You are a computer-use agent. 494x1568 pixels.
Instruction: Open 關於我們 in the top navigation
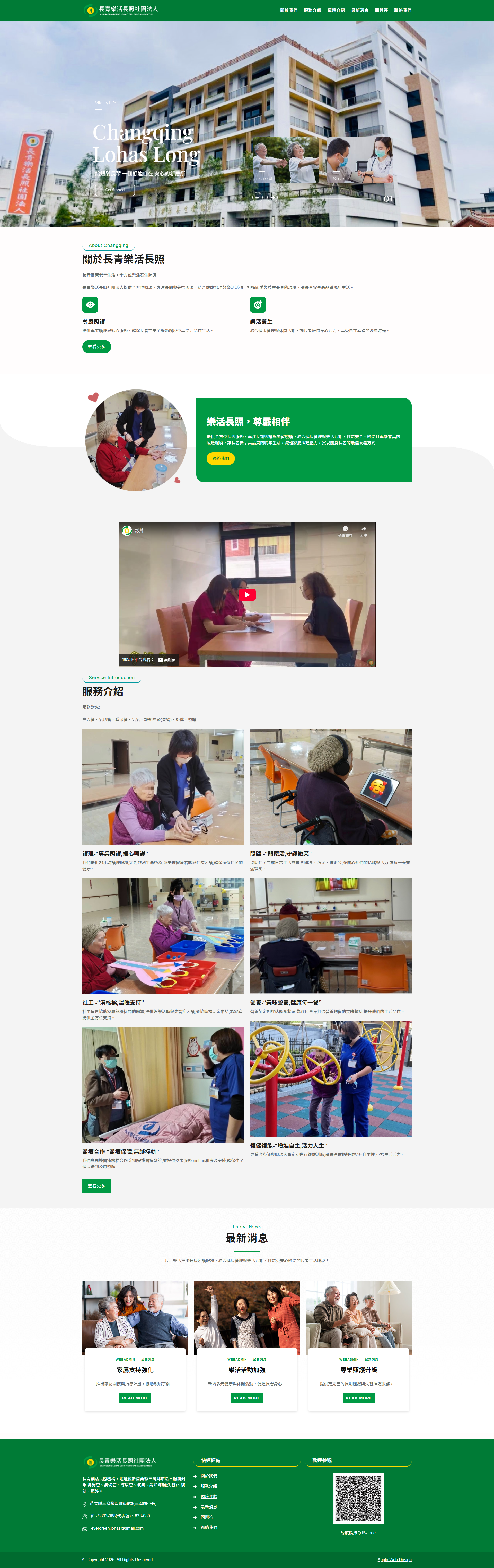(x=289, y=10)
